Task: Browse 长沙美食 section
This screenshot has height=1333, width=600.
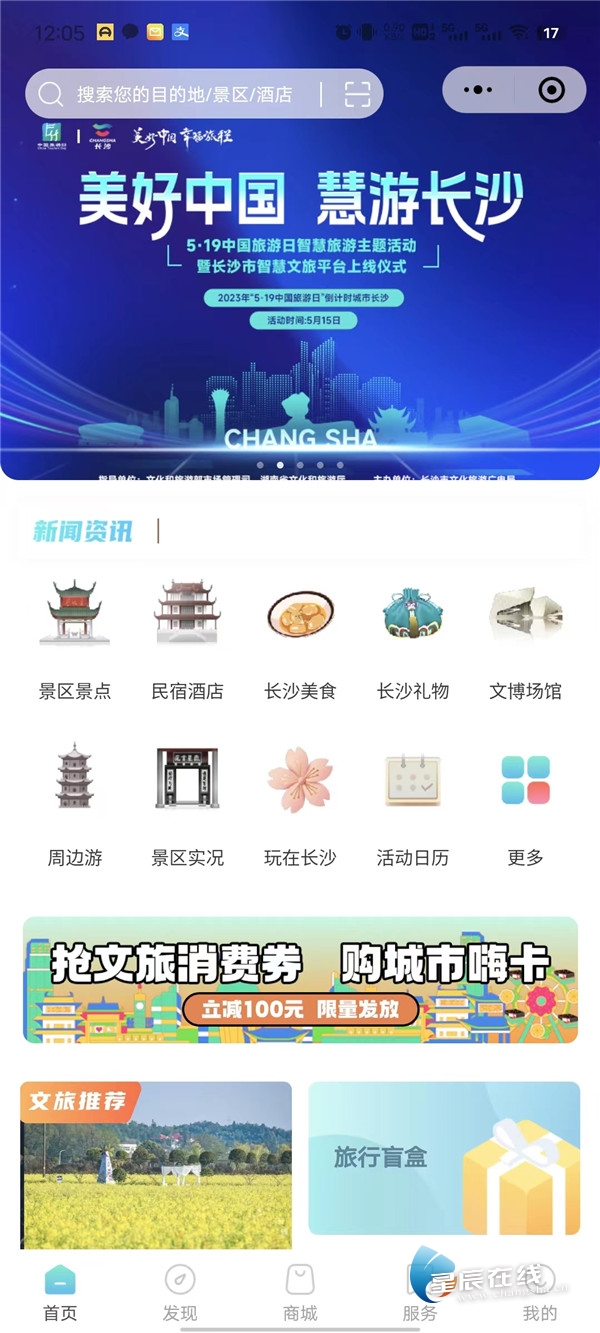Action: tap(300, 640)
